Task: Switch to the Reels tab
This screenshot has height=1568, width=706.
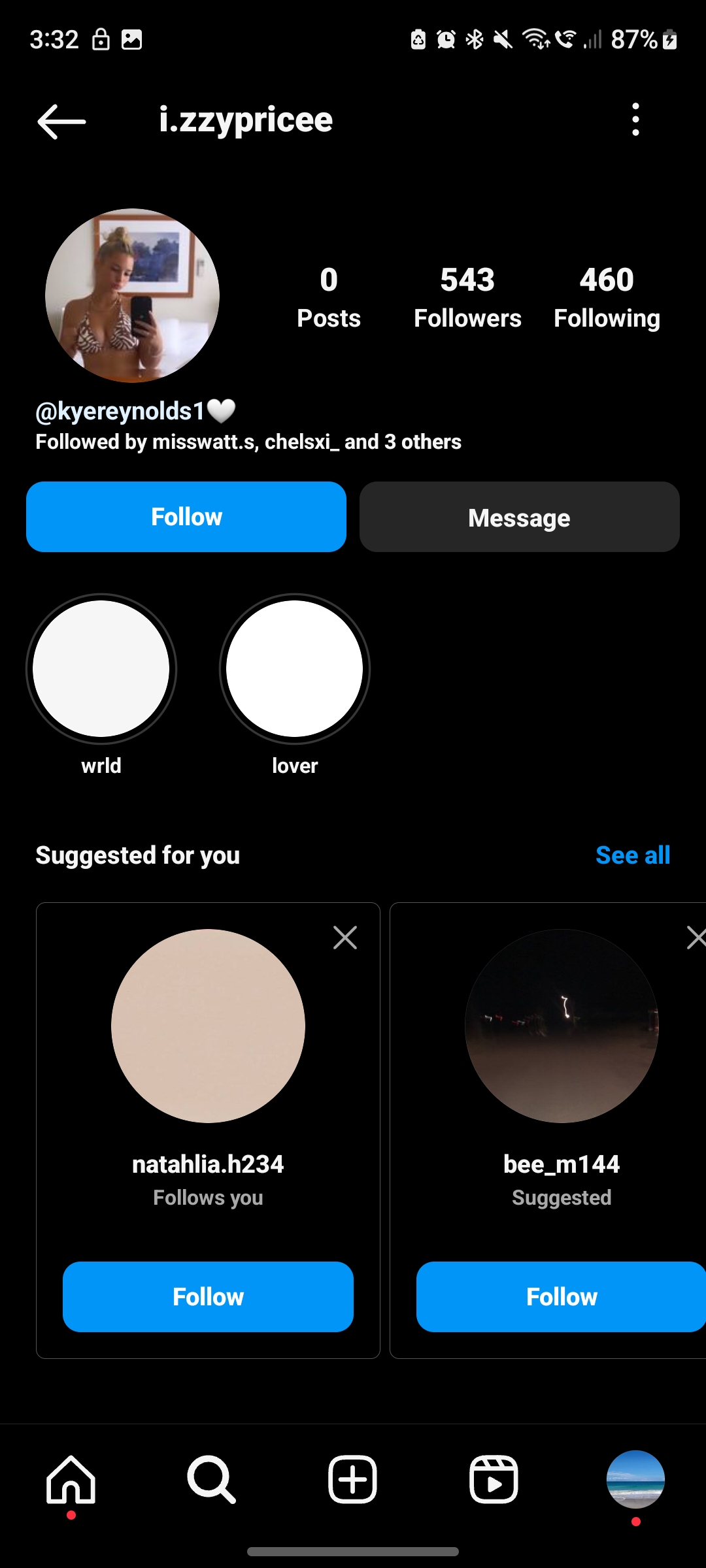Action: tap(494, 1479)
